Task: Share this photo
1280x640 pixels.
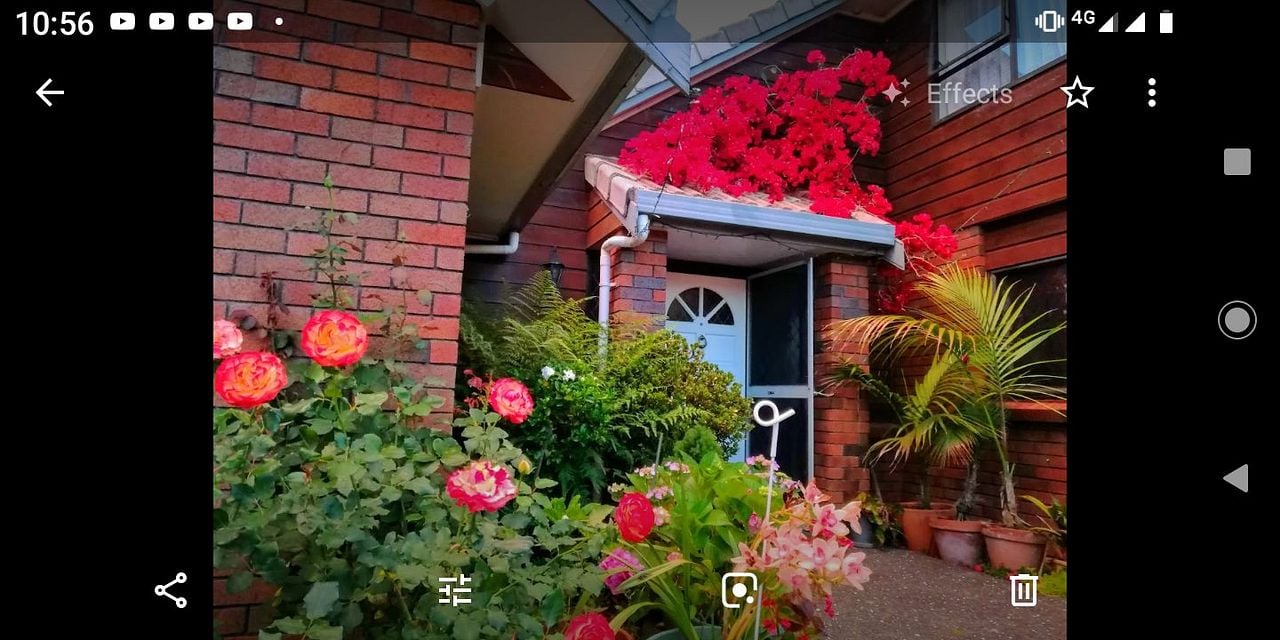Action: pos(171,590)
